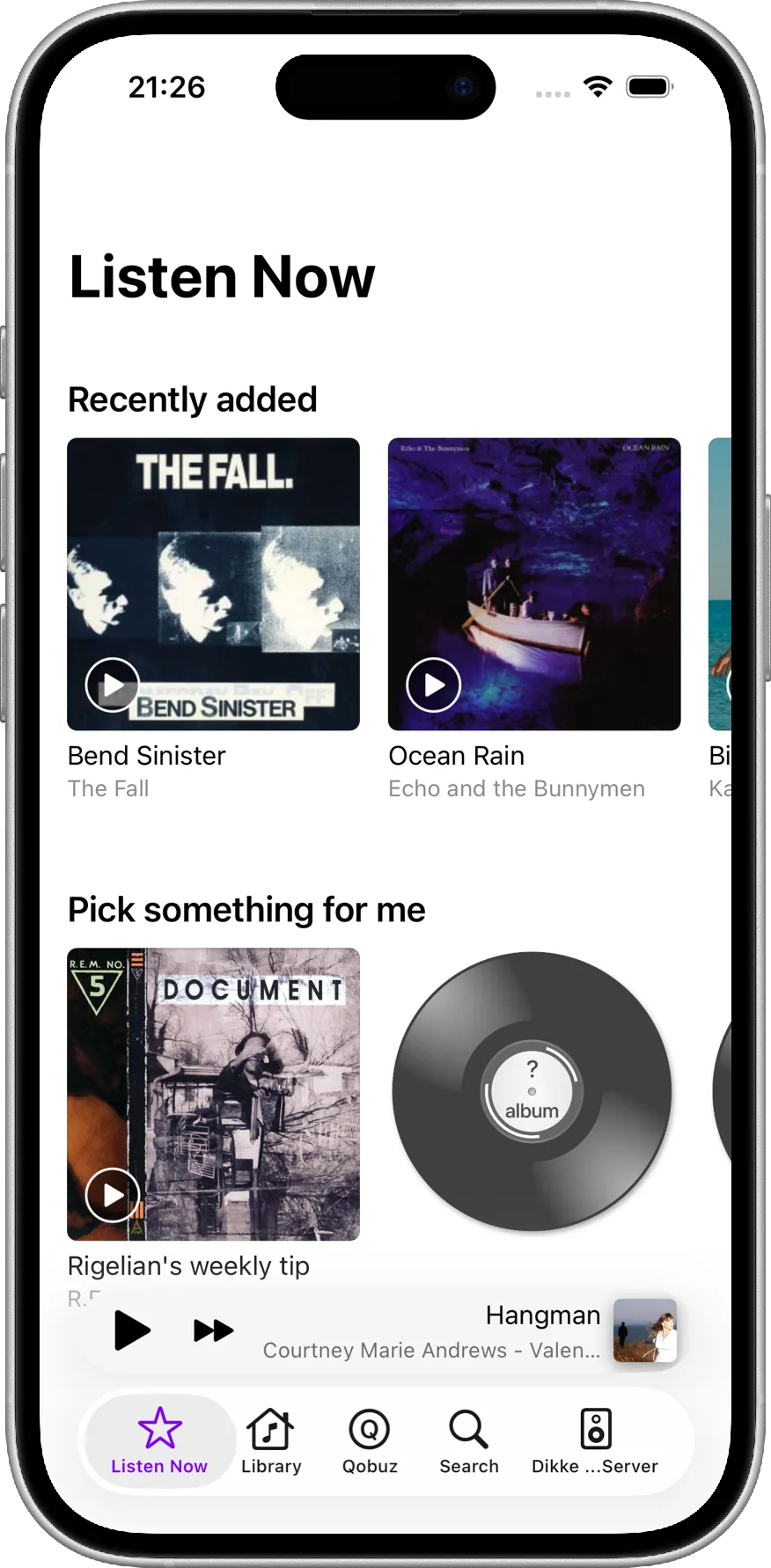Open the Document album cover

214,1073
